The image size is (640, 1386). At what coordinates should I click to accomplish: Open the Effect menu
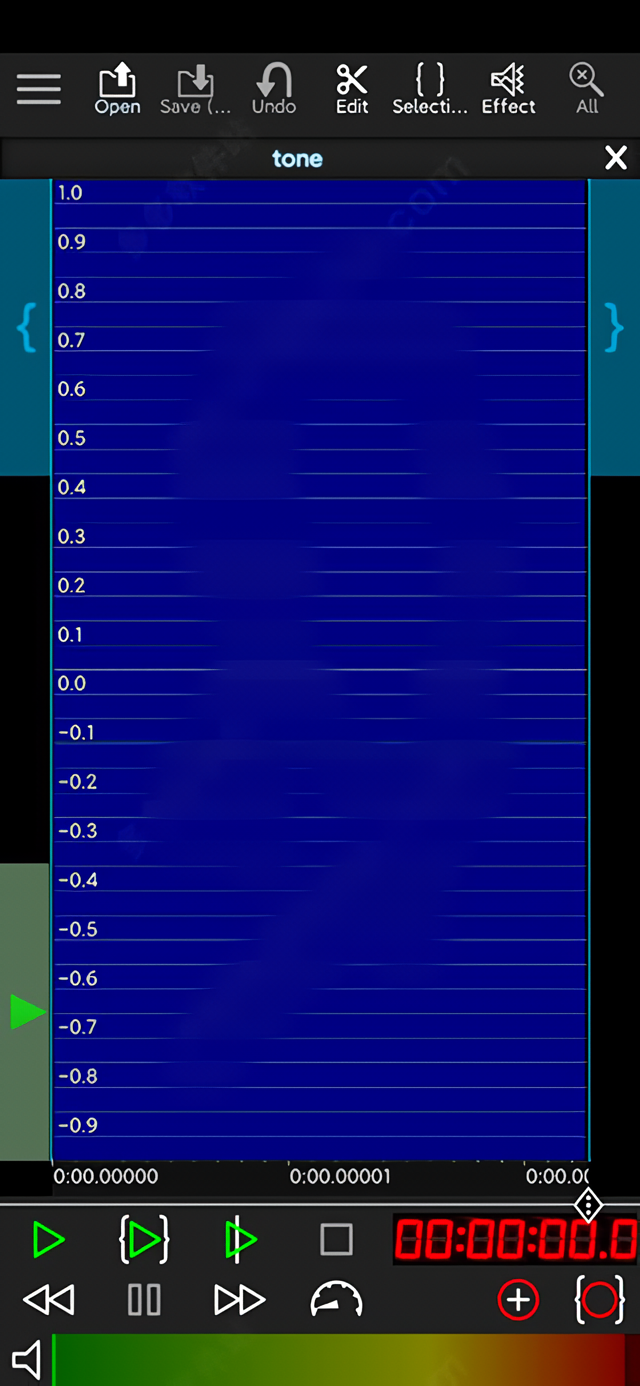[x=508, y=89]
